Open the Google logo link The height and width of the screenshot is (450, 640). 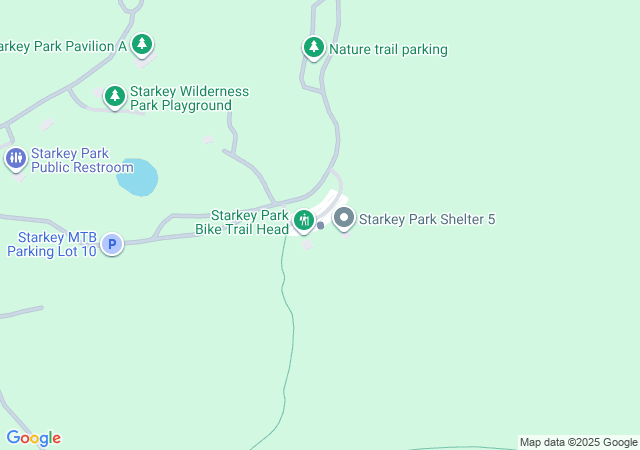(x=33, y=438)
